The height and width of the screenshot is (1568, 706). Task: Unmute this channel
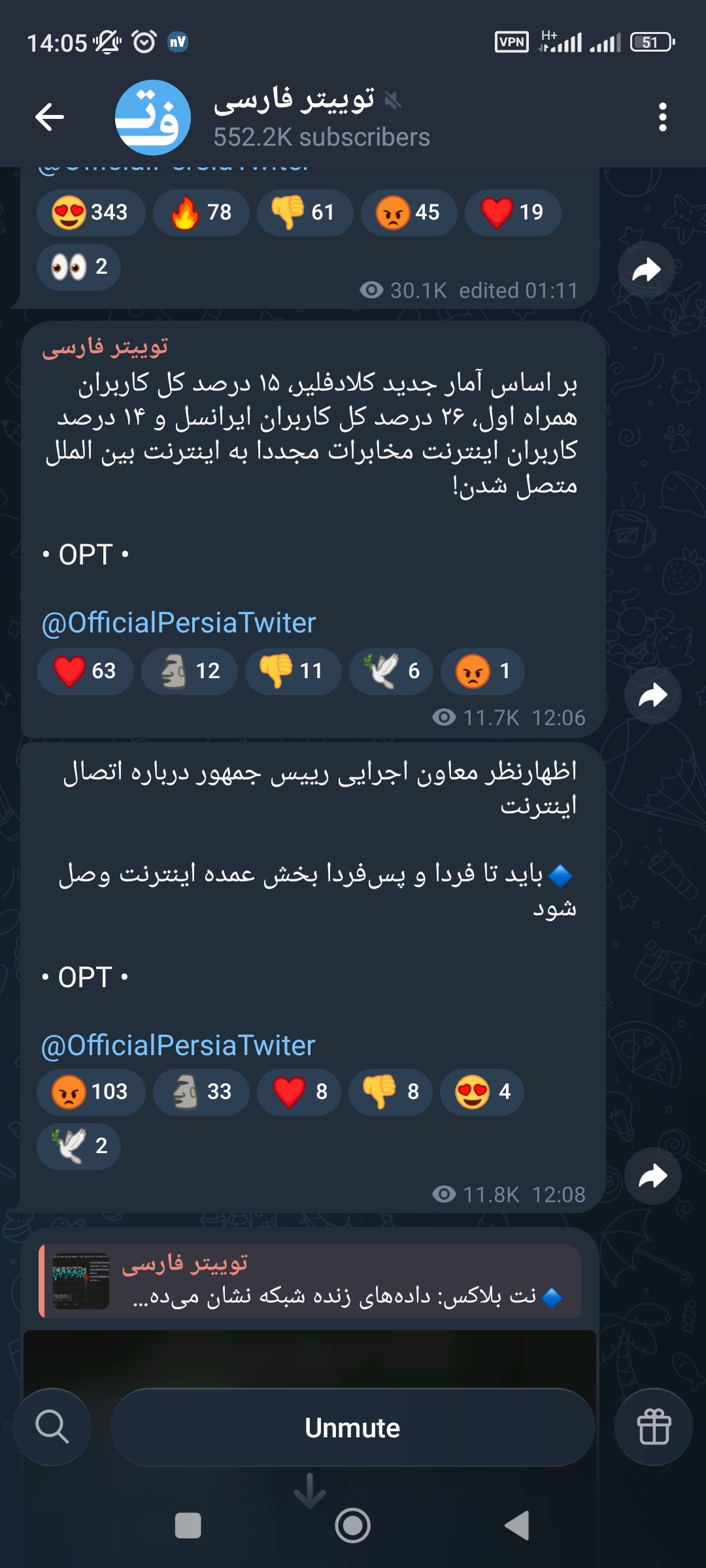coord(352,1428)
